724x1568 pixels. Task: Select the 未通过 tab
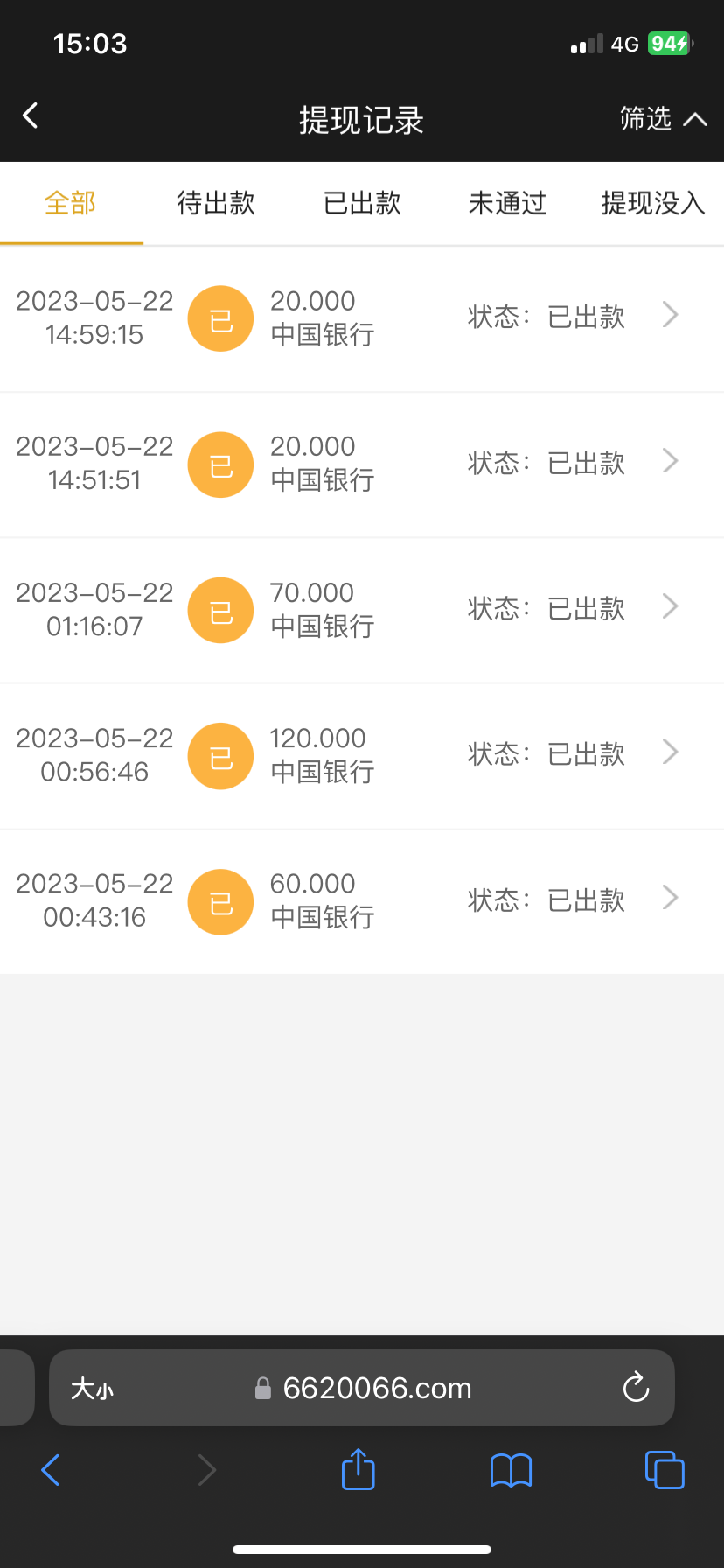pyautogui.click(x=507, y=203)
